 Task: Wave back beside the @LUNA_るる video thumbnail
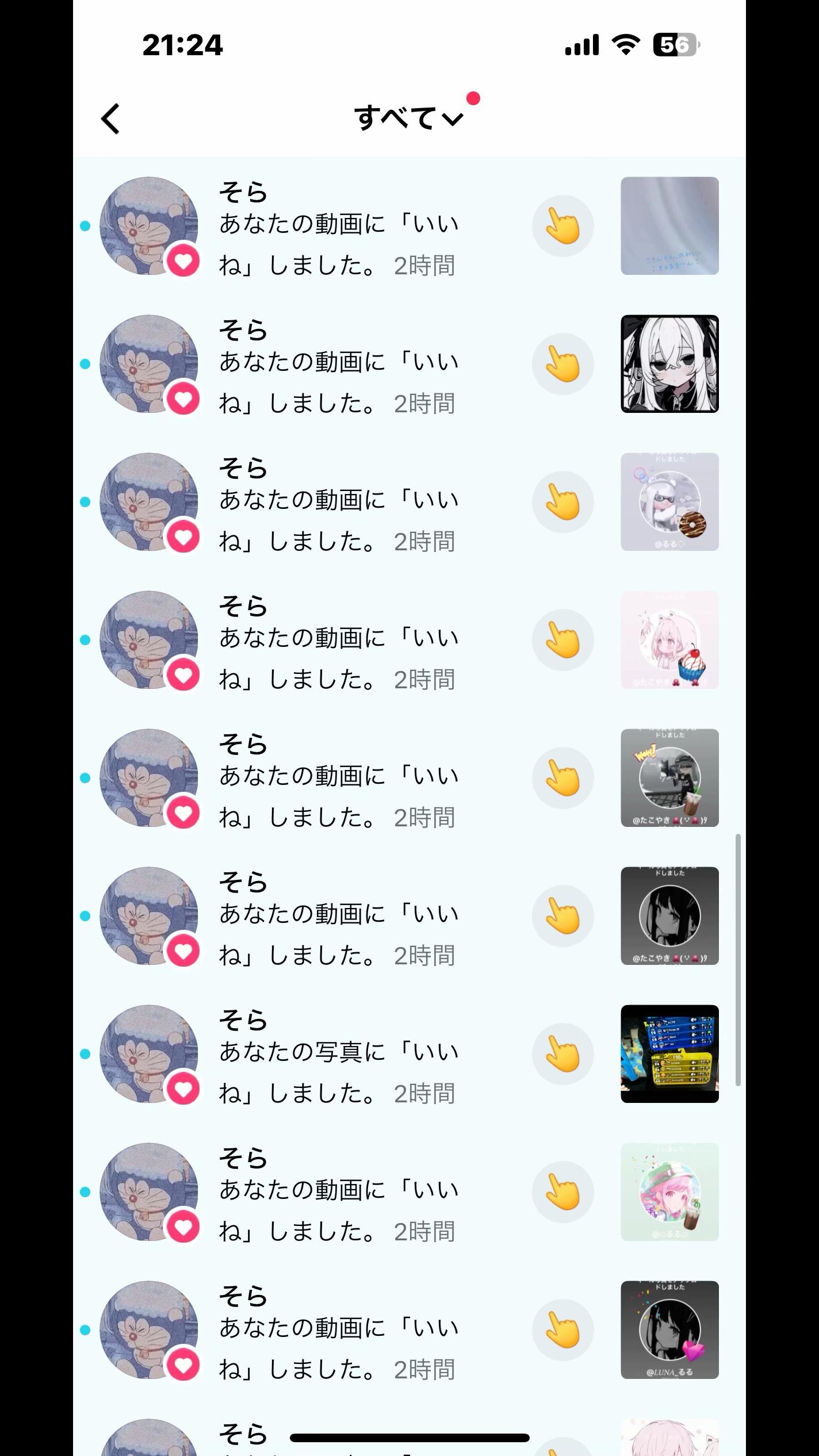(x=562, y=1329)
